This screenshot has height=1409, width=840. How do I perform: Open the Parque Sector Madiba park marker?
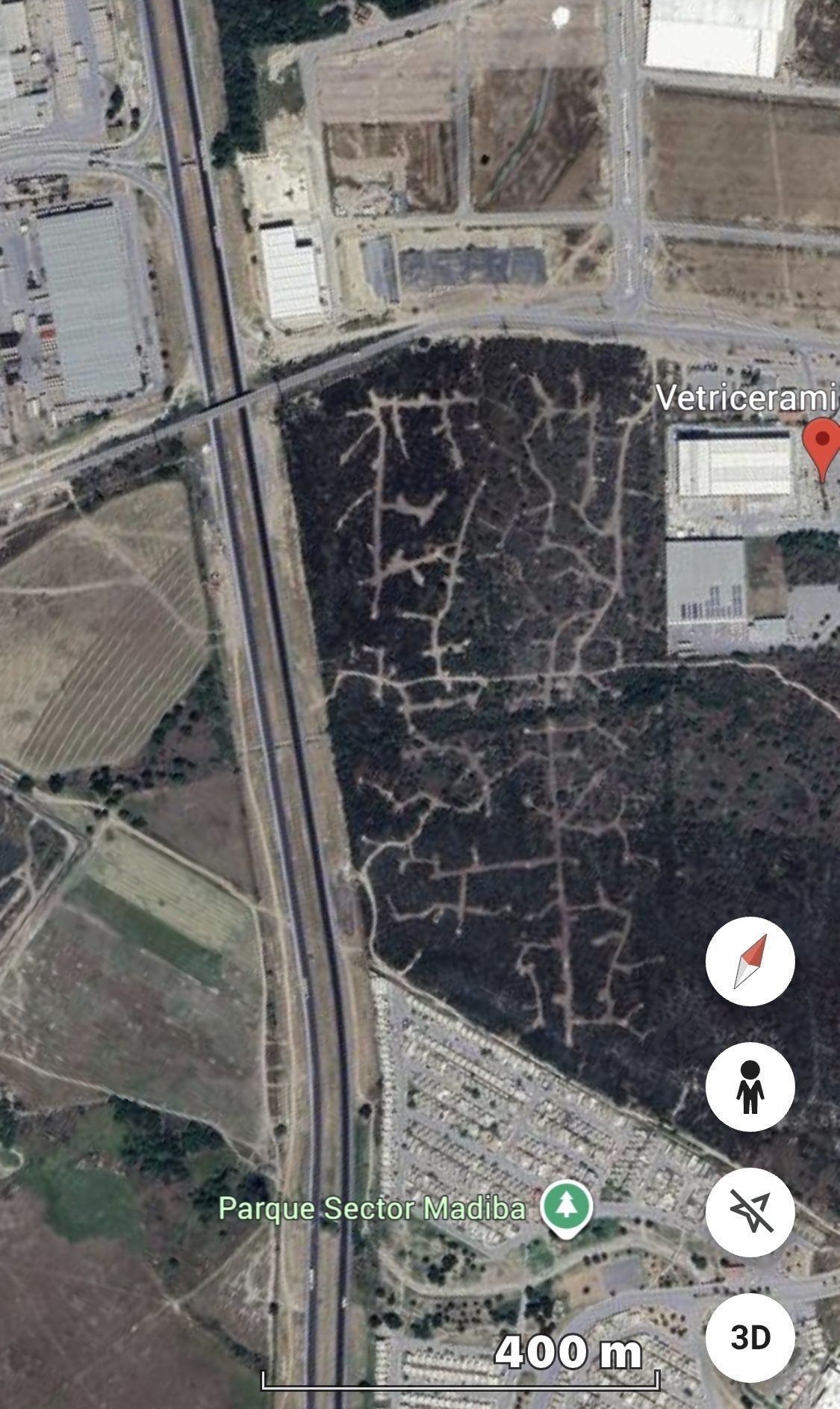point(567,1207)
